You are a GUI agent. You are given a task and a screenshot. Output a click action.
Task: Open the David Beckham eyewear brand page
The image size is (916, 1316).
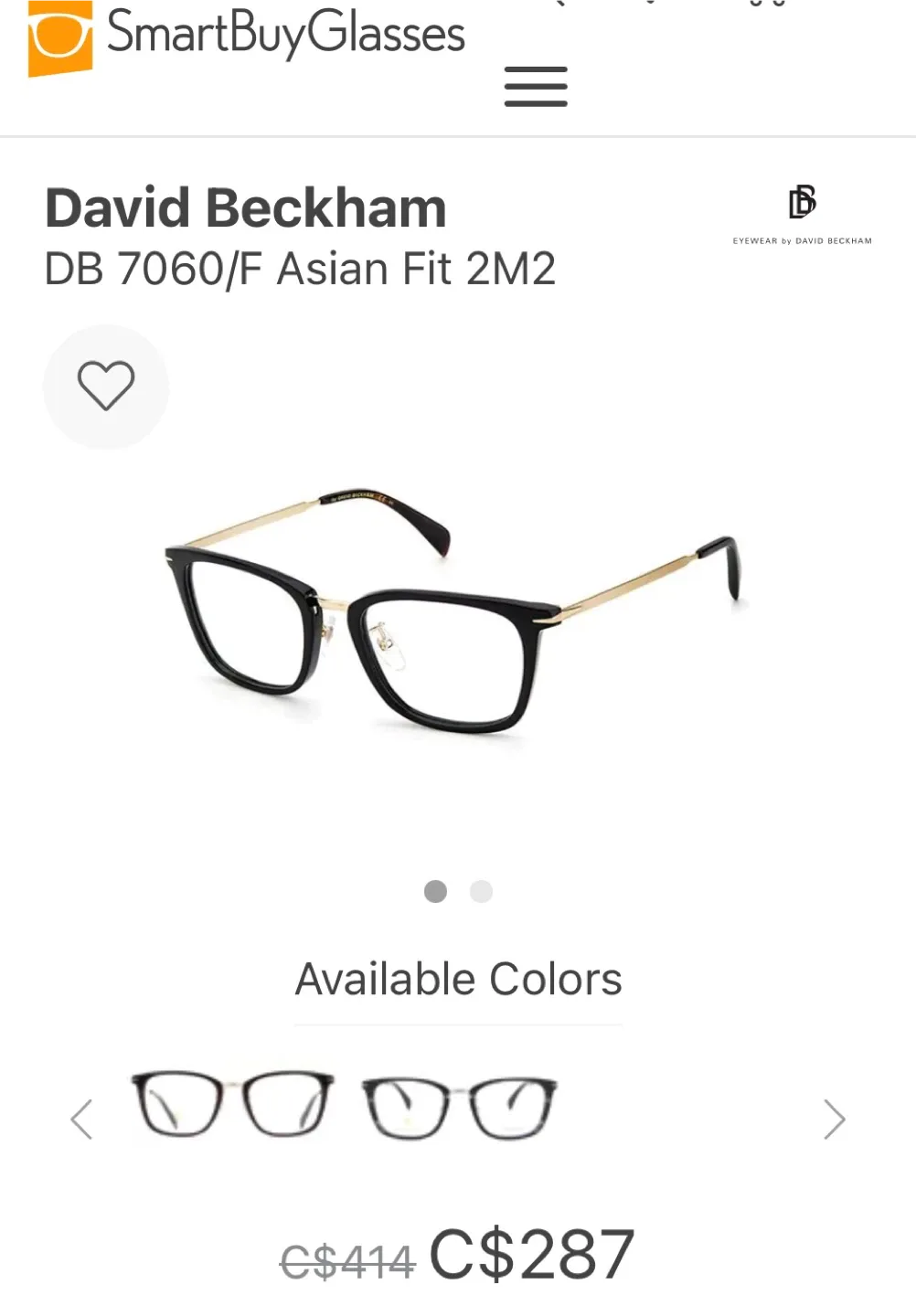tap(802, 215)
